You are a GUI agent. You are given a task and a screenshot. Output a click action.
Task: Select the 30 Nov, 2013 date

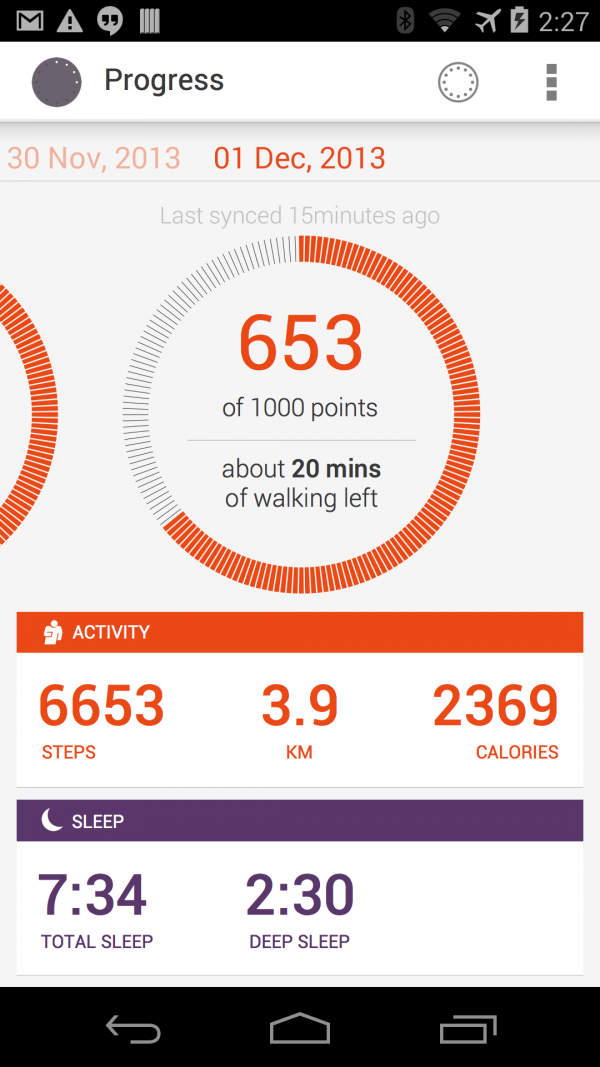click(x=93, y=158)
